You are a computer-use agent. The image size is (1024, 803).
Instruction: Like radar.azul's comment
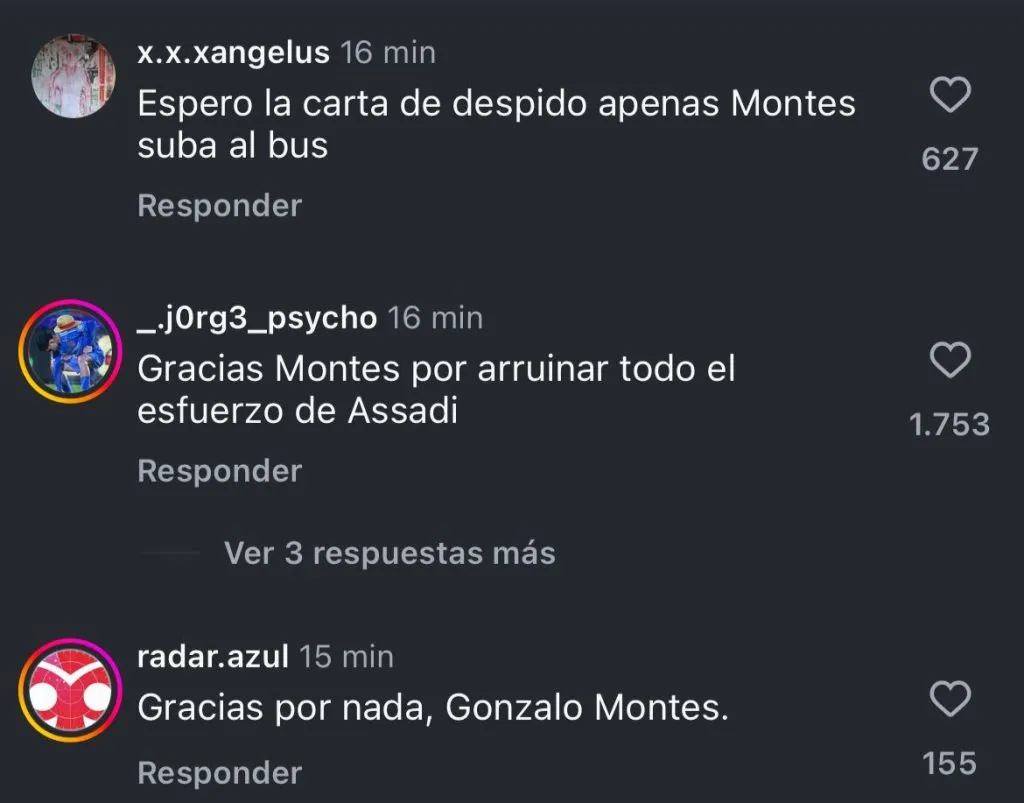(950, 697)
